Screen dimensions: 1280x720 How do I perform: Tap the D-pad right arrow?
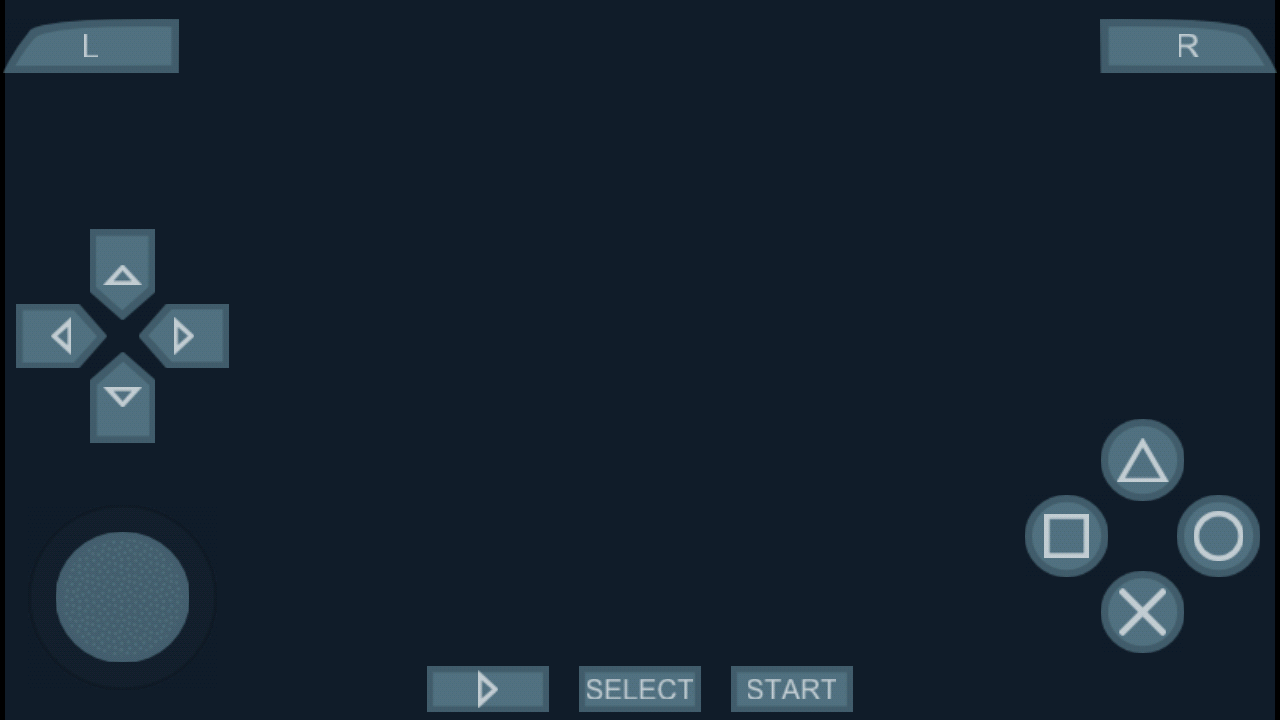[x=185, y=336]
